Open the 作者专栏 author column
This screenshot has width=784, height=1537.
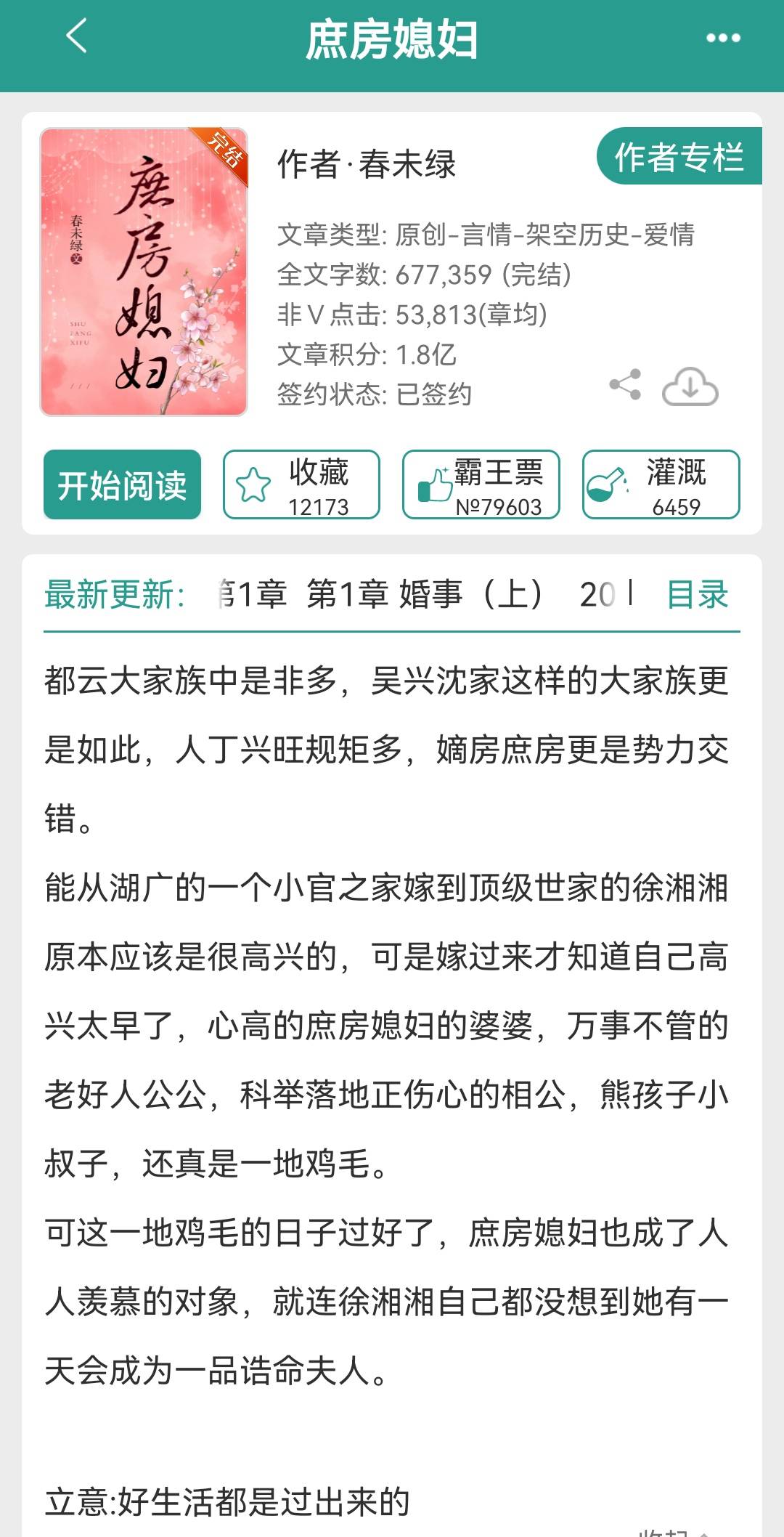pos(679,156)
